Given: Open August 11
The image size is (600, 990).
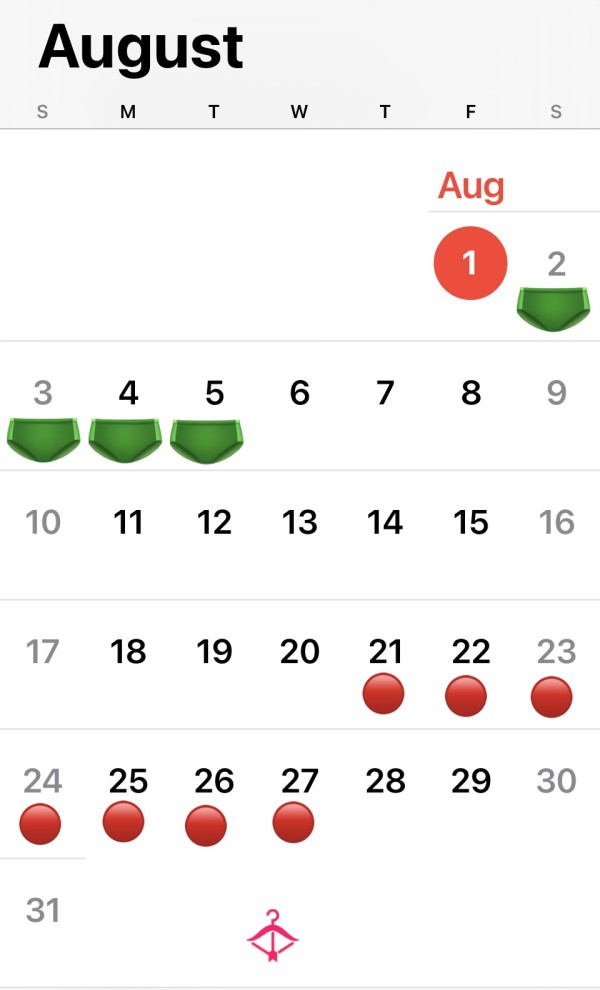Looking at the screenshot, I should [x=128, y=522].
